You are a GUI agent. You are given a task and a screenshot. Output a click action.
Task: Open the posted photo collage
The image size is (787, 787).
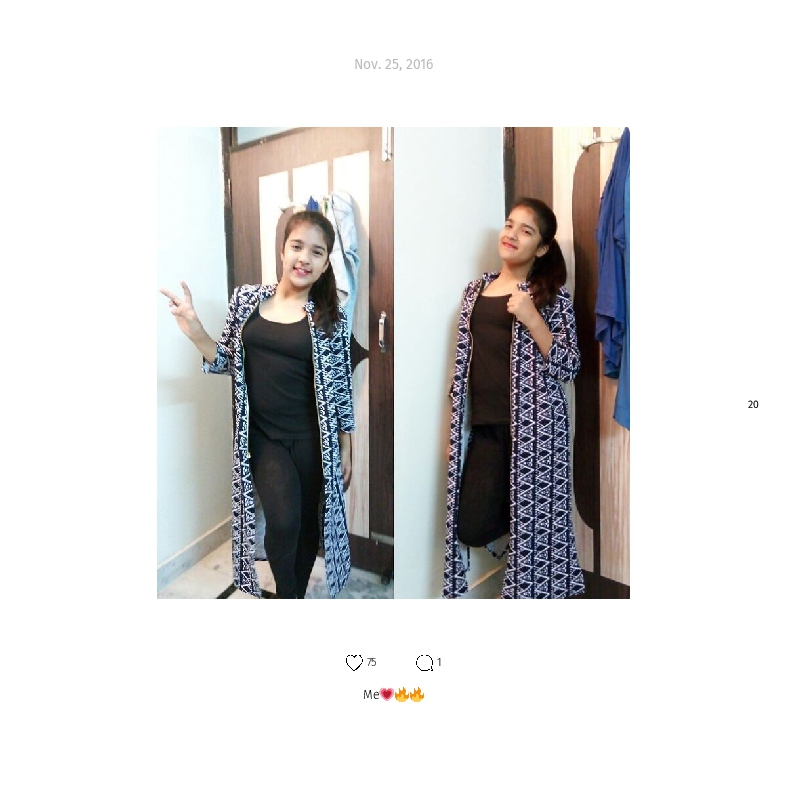click(x=394, y=362)
